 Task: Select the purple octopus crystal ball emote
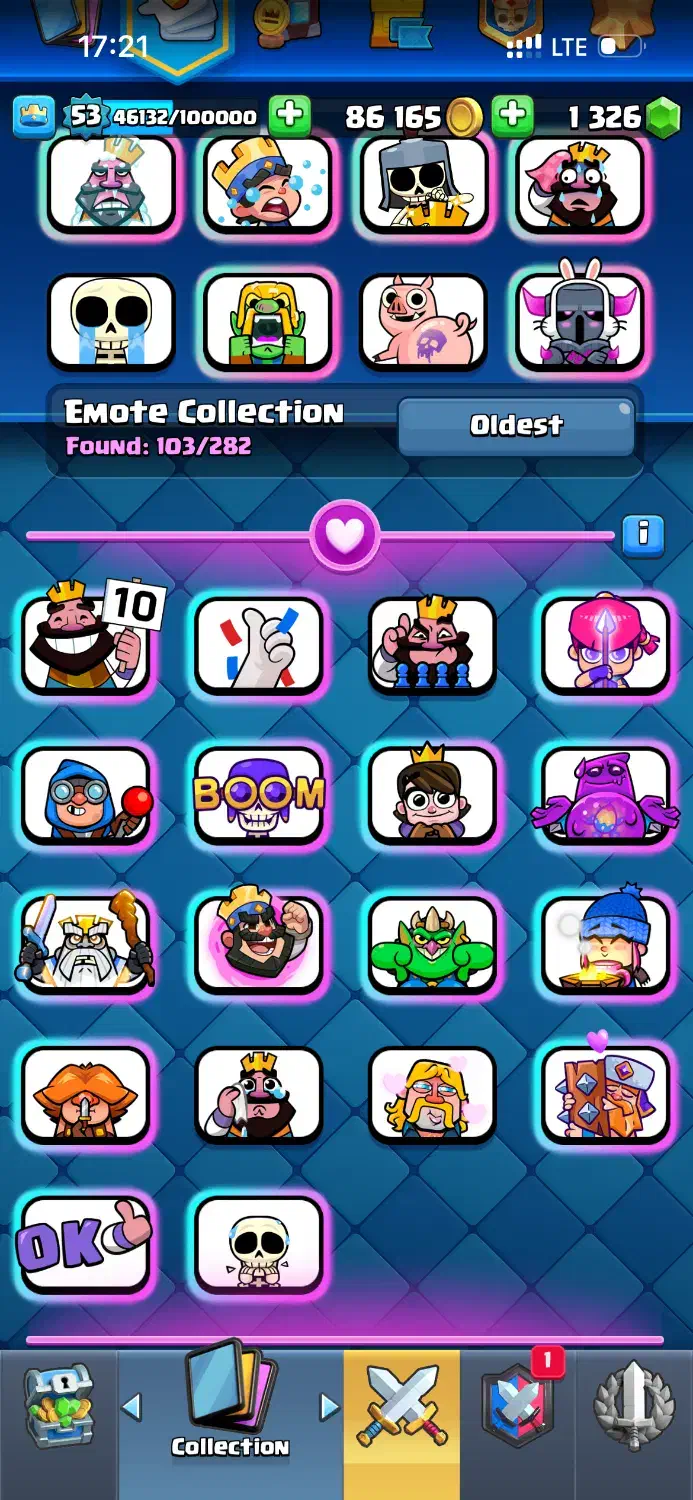[x=605, y=795]
